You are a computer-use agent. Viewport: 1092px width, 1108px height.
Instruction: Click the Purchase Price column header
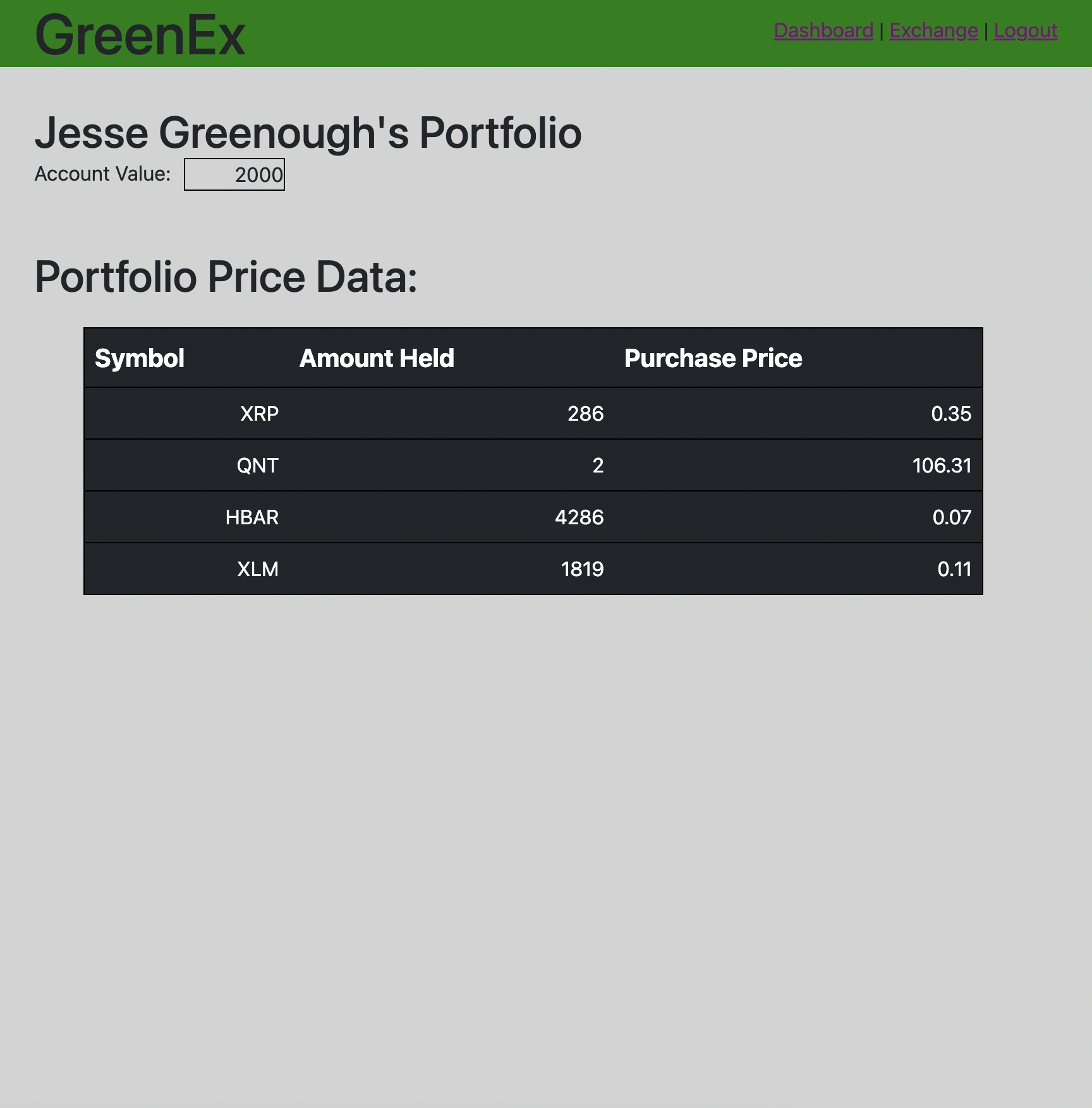point(713,358)
